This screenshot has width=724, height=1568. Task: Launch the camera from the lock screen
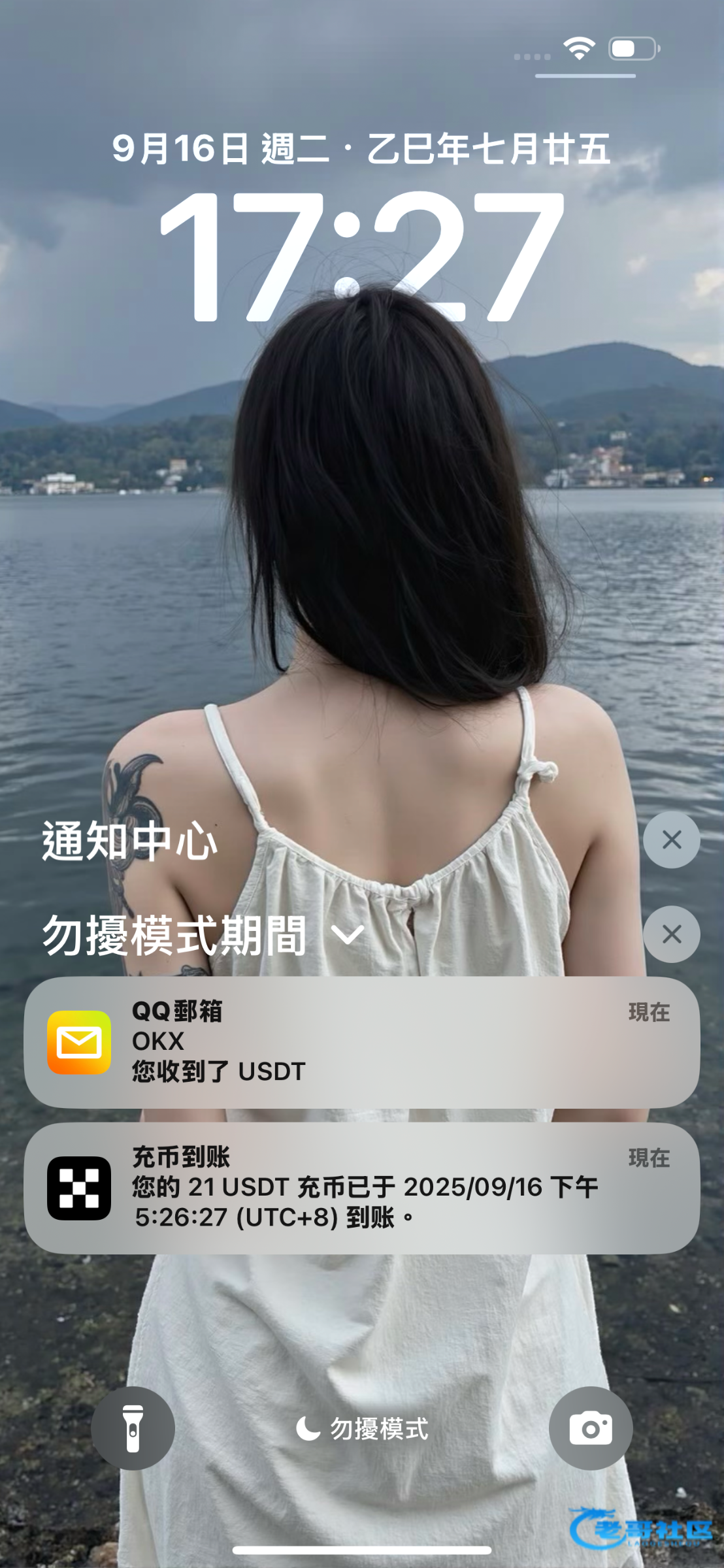tap(590, 1429)
